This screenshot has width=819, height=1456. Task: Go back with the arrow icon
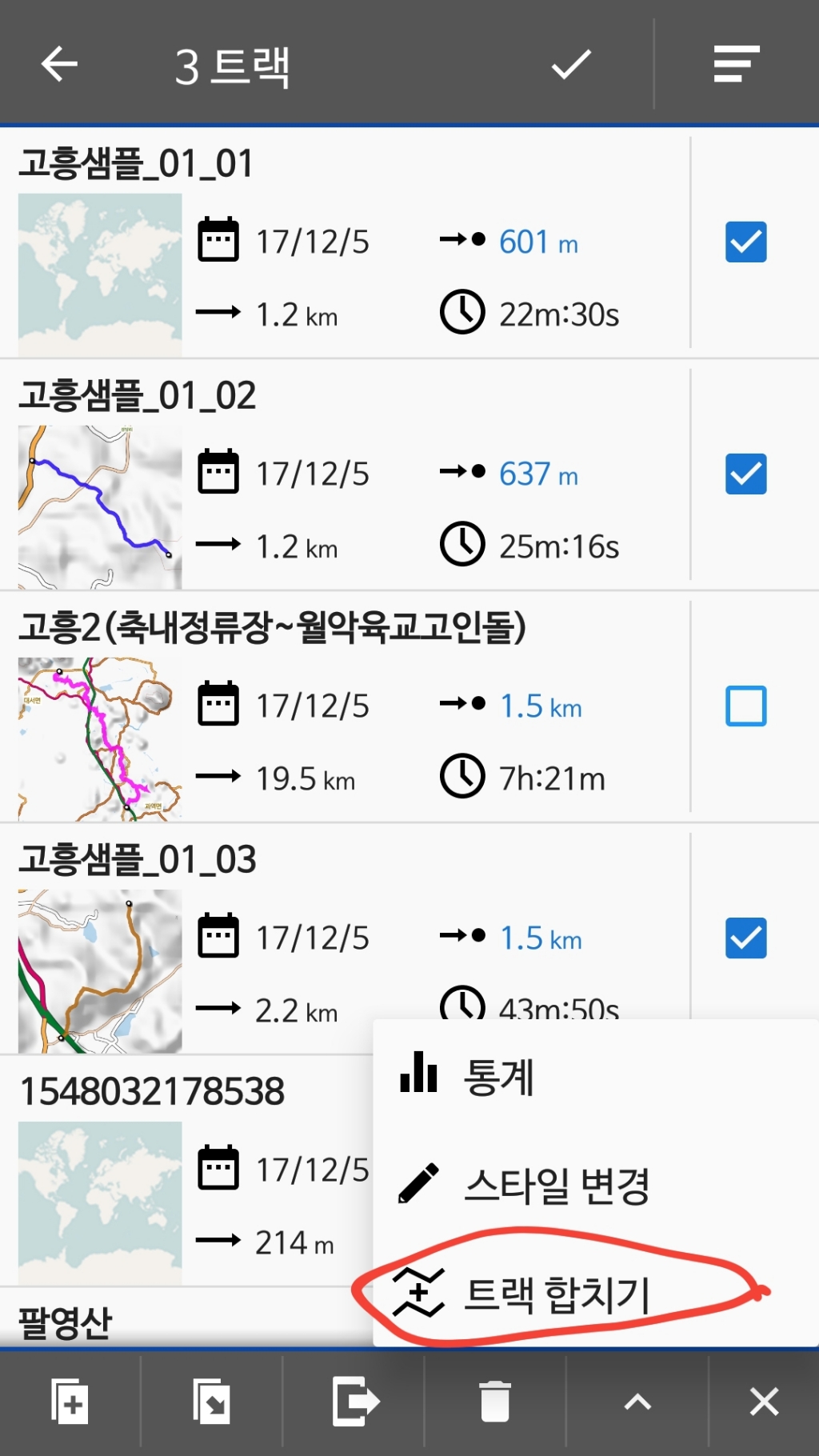point(60,64)
